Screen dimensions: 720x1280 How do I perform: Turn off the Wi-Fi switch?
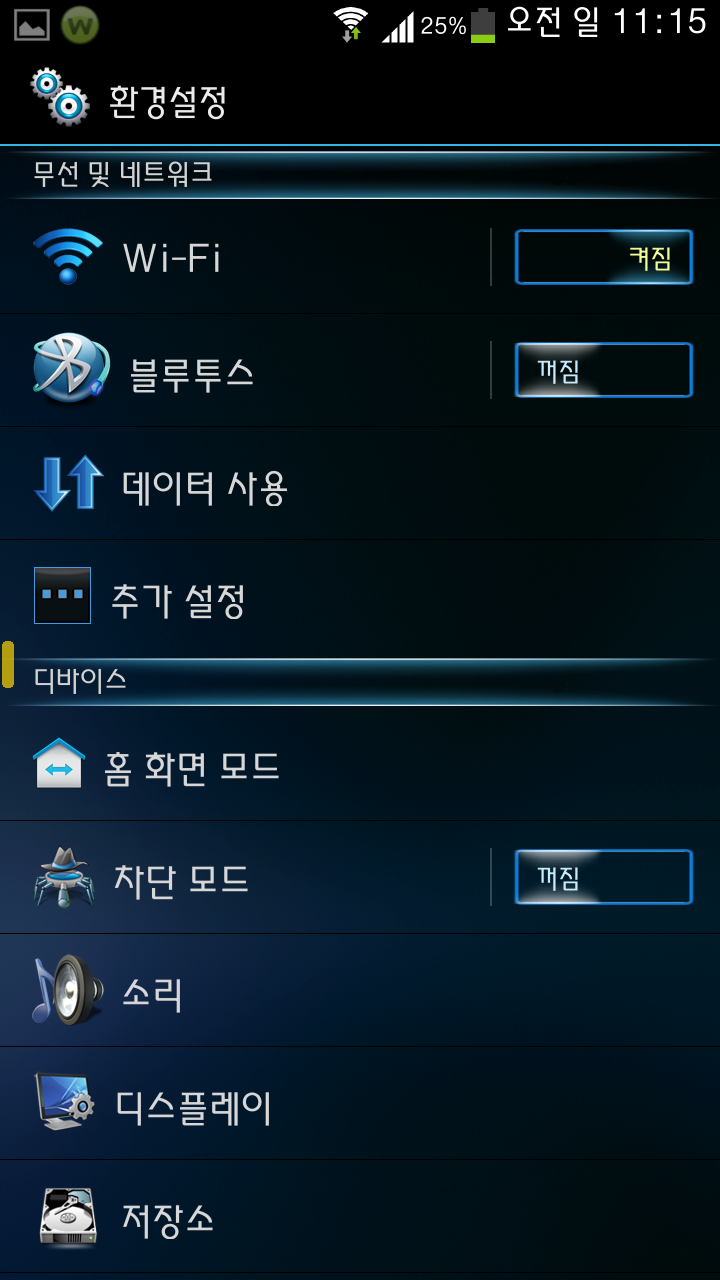[603, 258]
